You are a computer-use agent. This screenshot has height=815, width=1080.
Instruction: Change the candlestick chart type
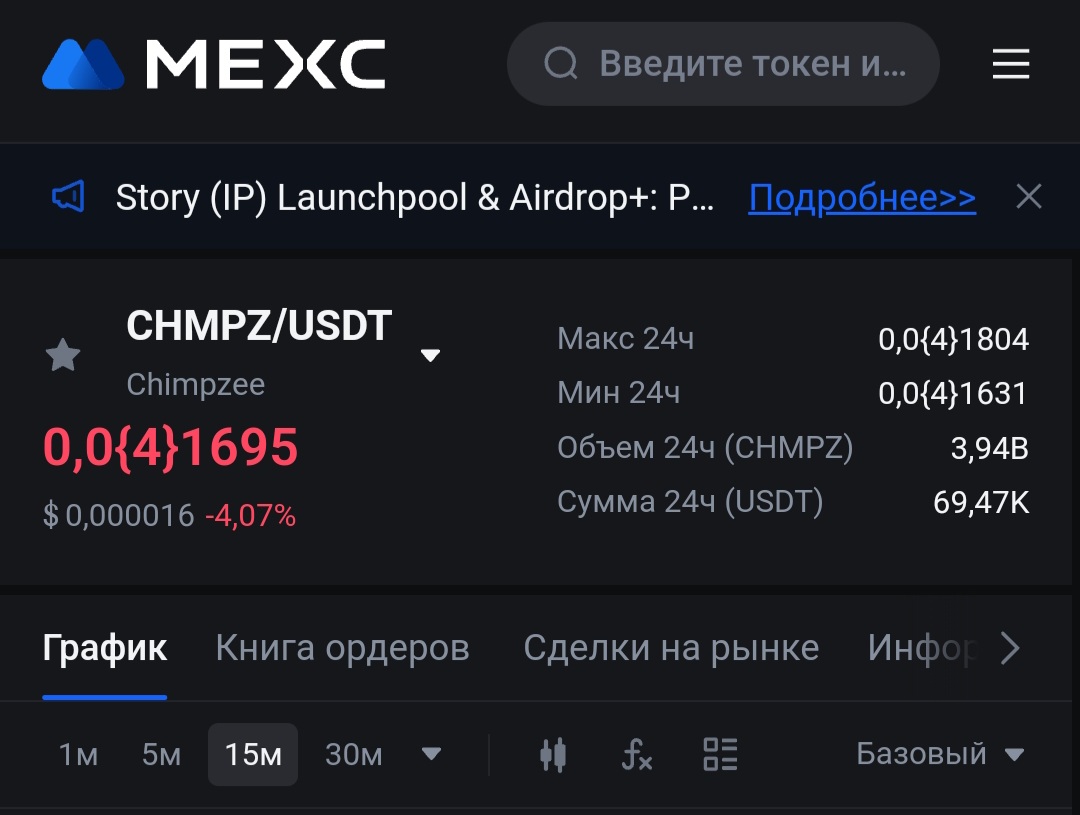[553, 754]
